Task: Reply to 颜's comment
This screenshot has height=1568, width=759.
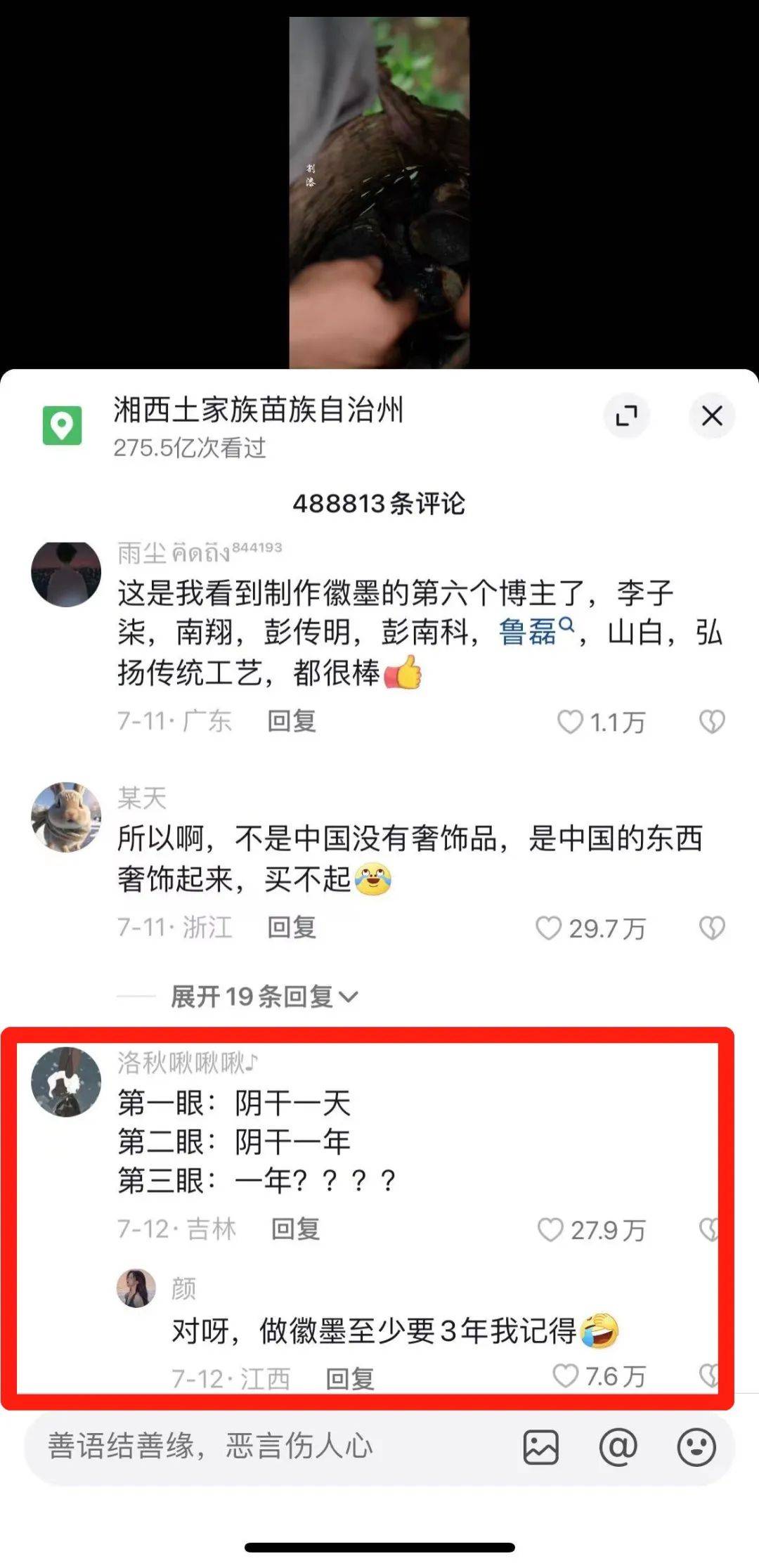Action: click(x=350, y=1379)
